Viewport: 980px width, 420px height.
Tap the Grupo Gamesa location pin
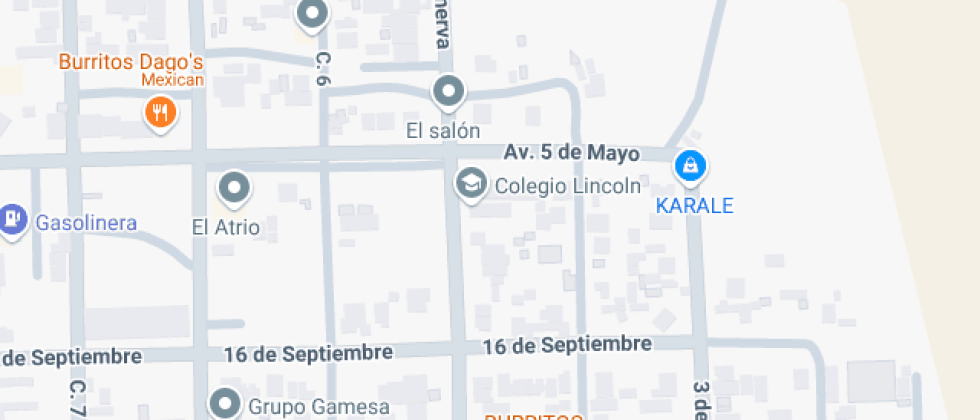point(226,404)
